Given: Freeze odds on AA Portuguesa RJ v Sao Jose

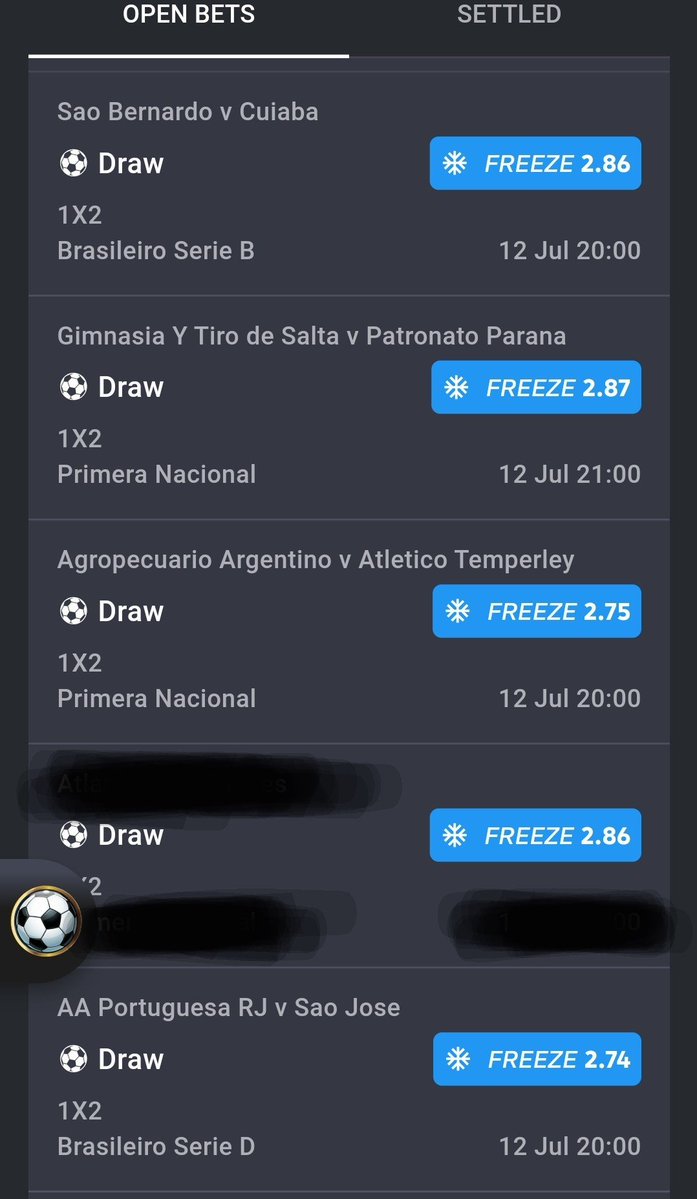Looking at the screenshot, I should tap(537, 1059).
